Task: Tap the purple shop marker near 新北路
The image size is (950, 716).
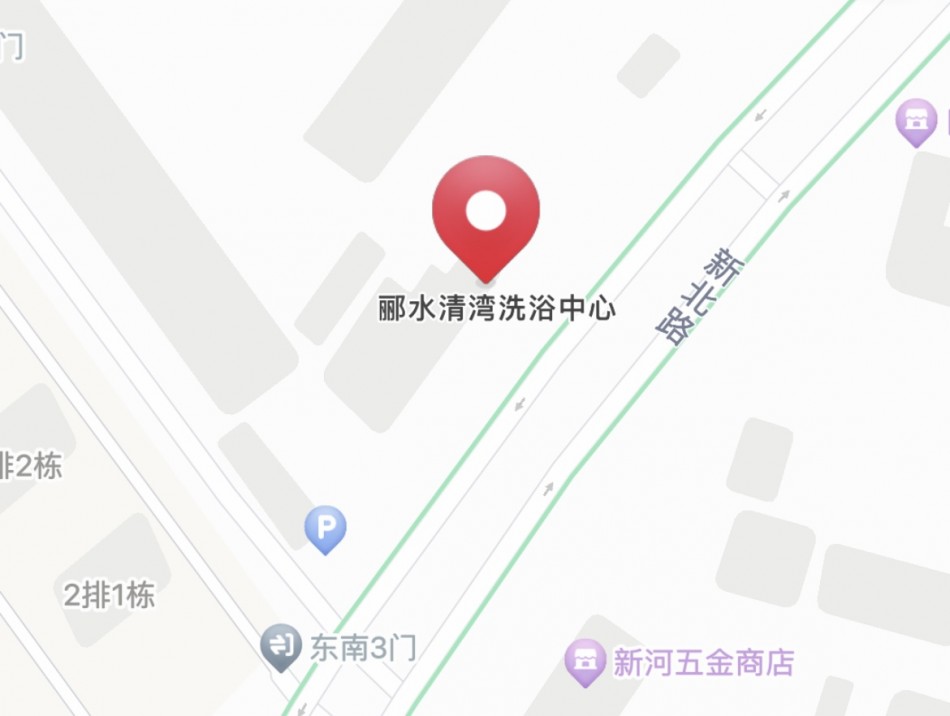Action: pos(914,121)
